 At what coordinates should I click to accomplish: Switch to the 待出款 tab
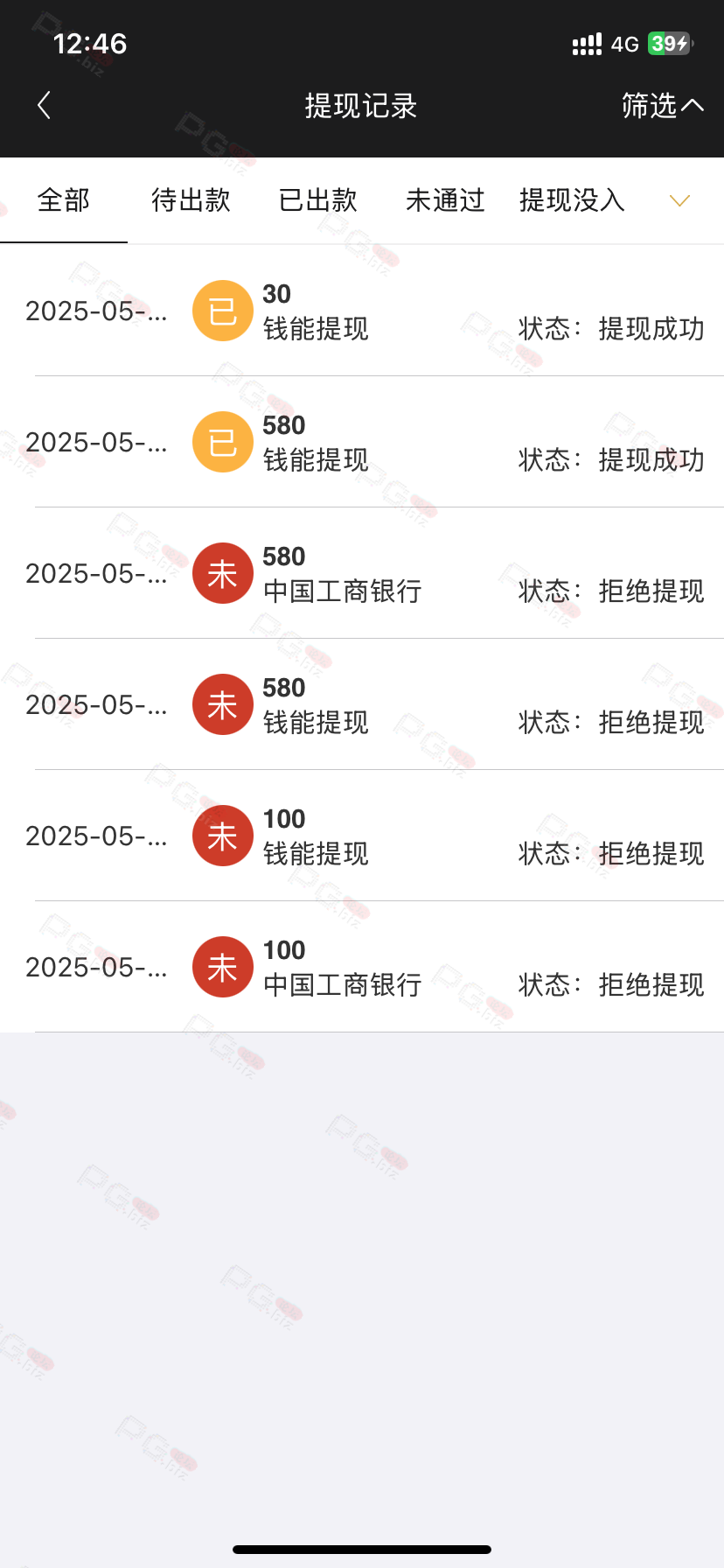click(x=191, y=200)
